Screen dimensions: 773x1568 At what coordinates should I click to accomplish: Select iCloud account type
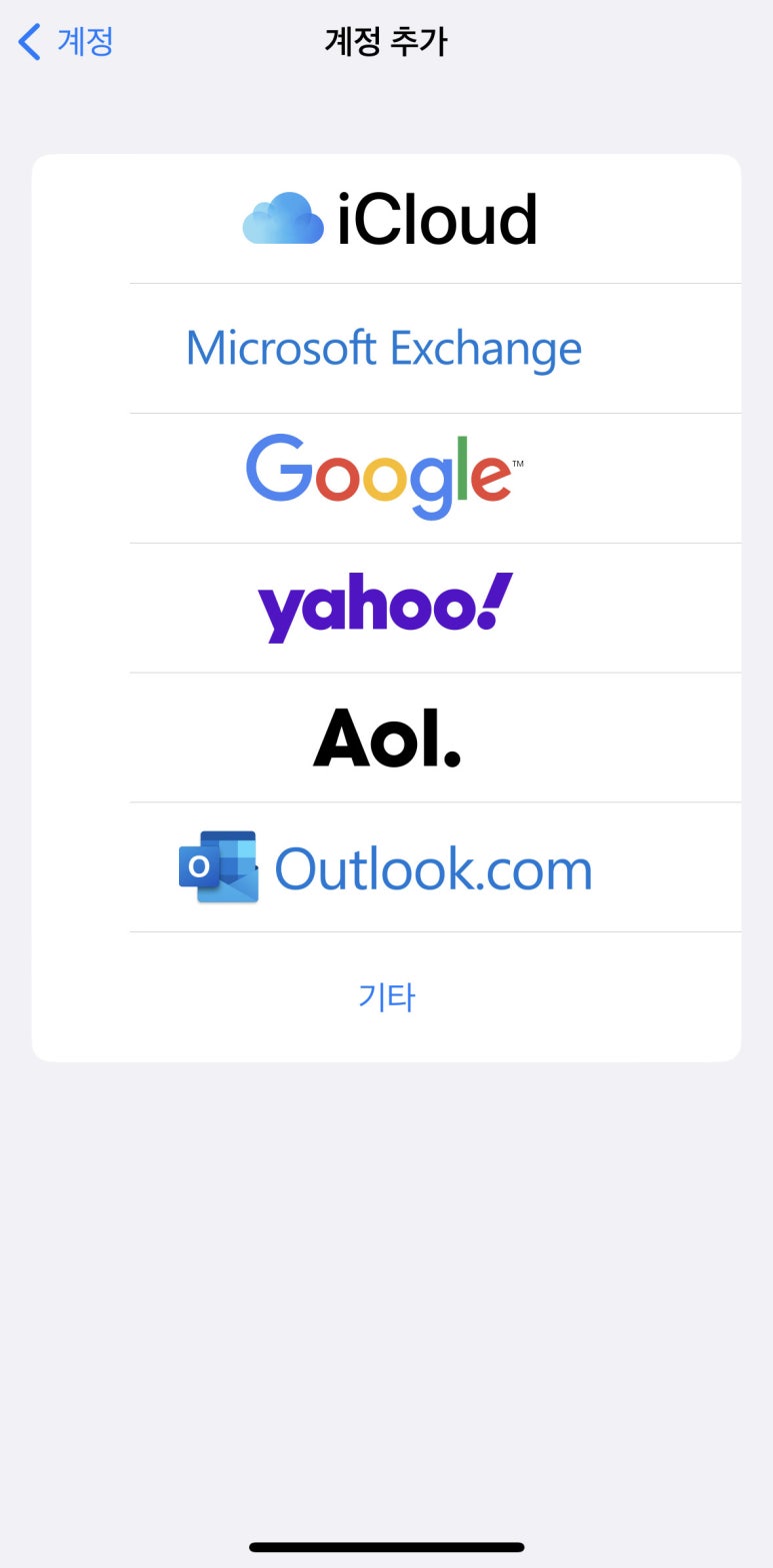(387, 219)
